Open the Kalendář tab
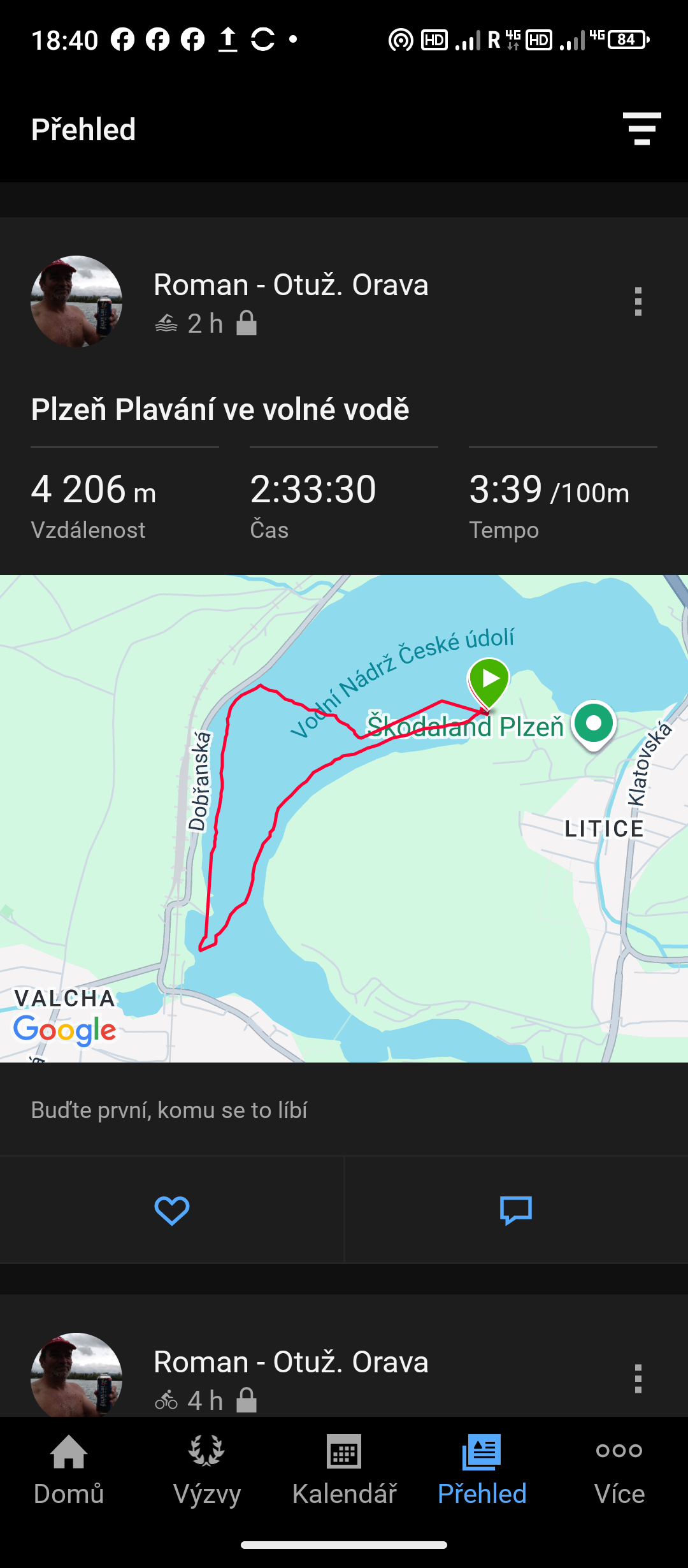This screenshot has height=1568, width=688. tap(344, 1470)
